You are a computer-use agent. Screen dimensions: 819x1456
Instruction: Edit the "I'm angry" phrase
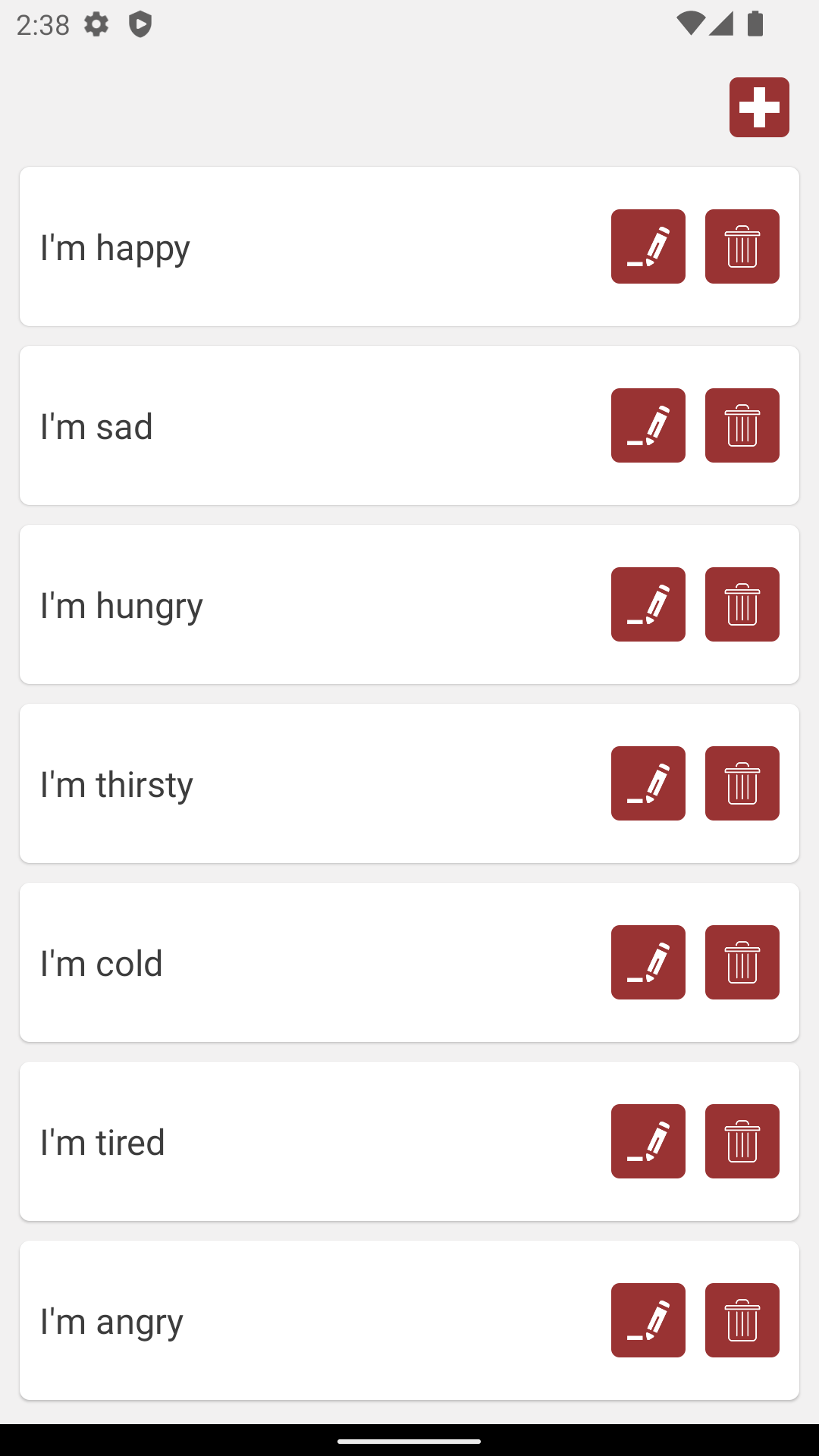click(x=648, y=1320)
